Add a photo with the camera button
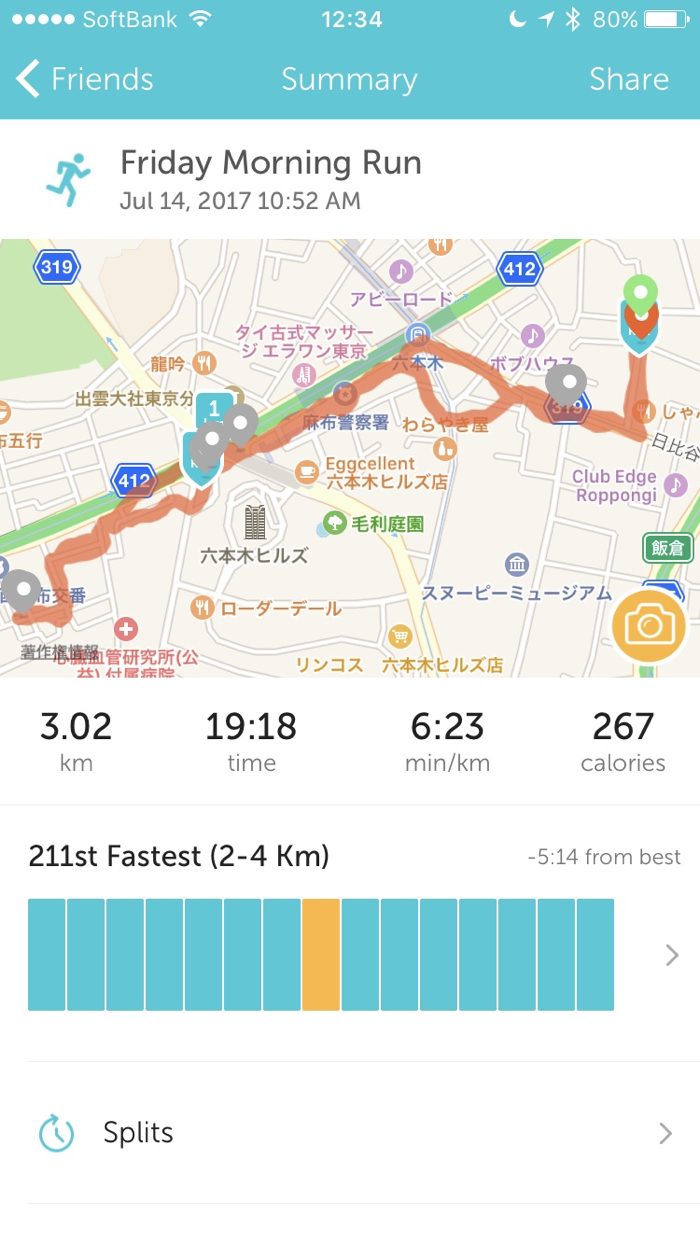700x1245 pixels. 649,627
